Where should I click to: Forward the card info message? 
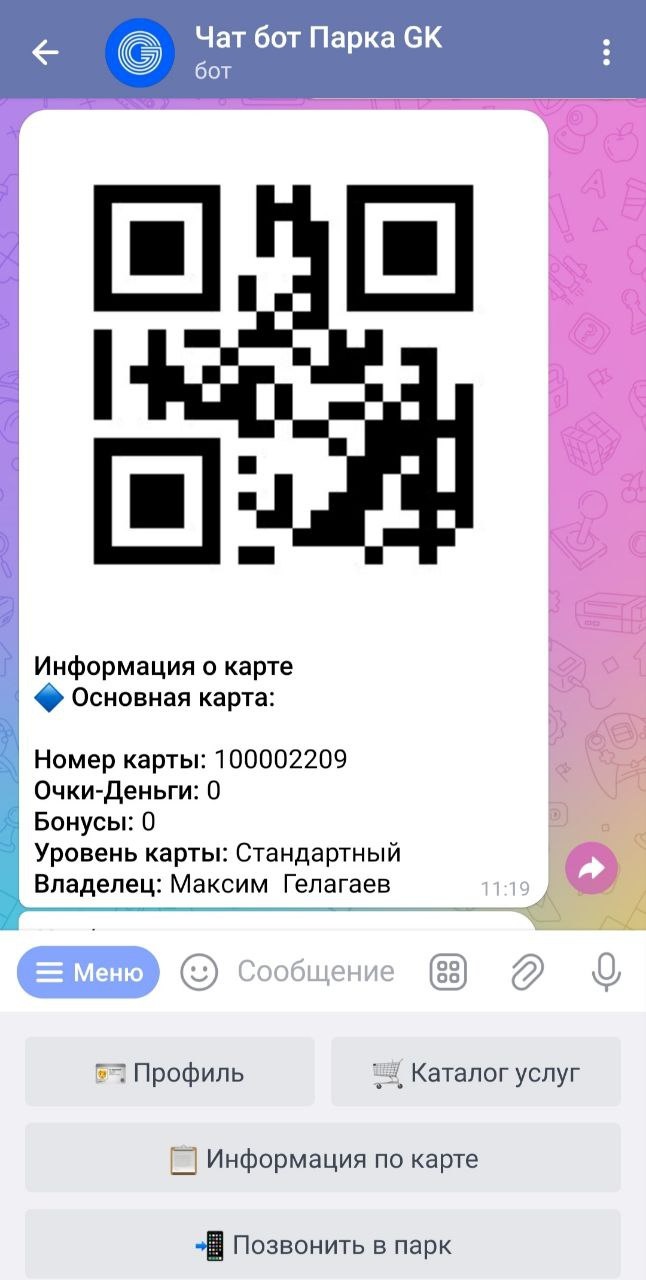[591, 869]
